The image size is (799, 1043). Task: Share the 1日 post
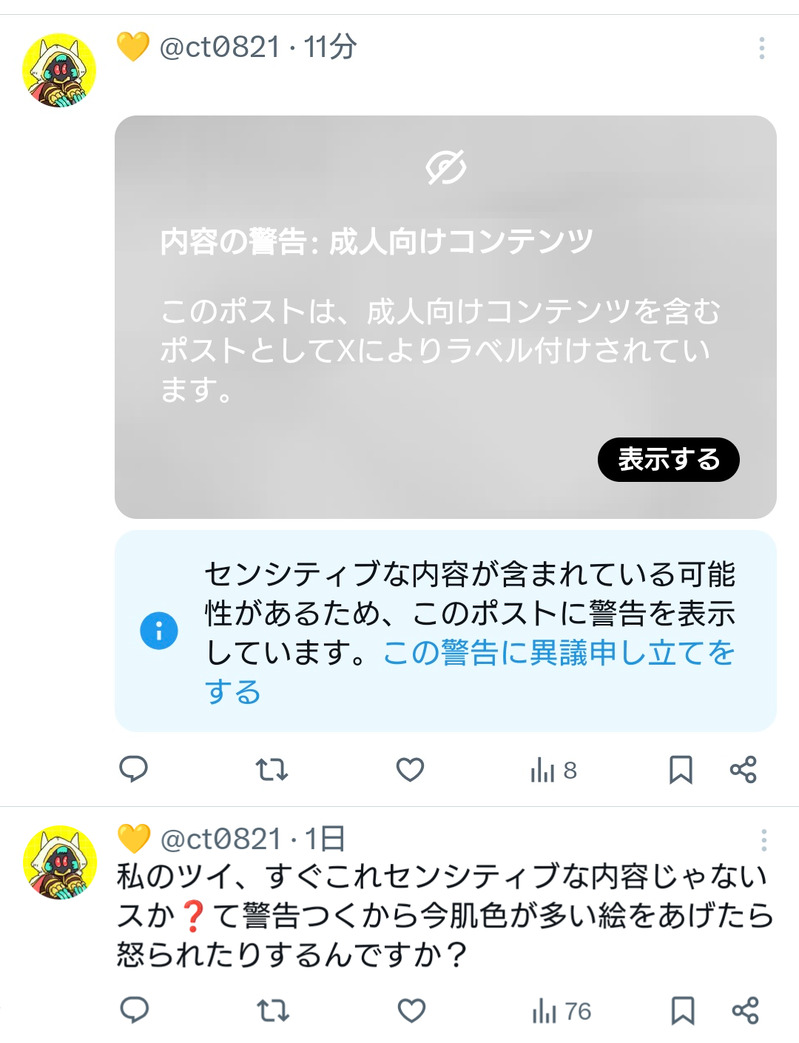coord(744,1011)
